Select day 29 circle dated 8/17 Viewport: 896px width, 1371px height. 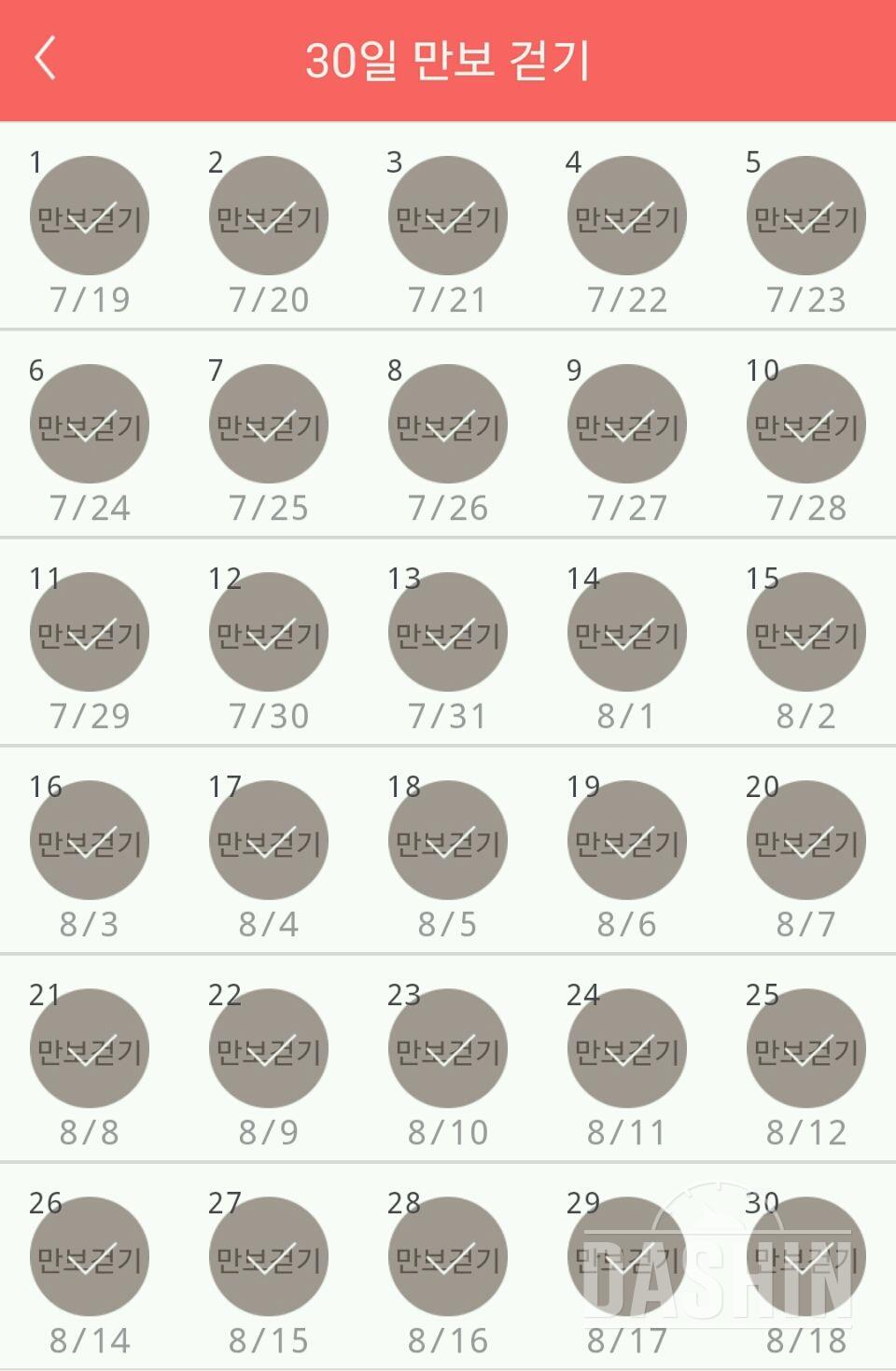pyautogui.click(x=627, y=1256)
